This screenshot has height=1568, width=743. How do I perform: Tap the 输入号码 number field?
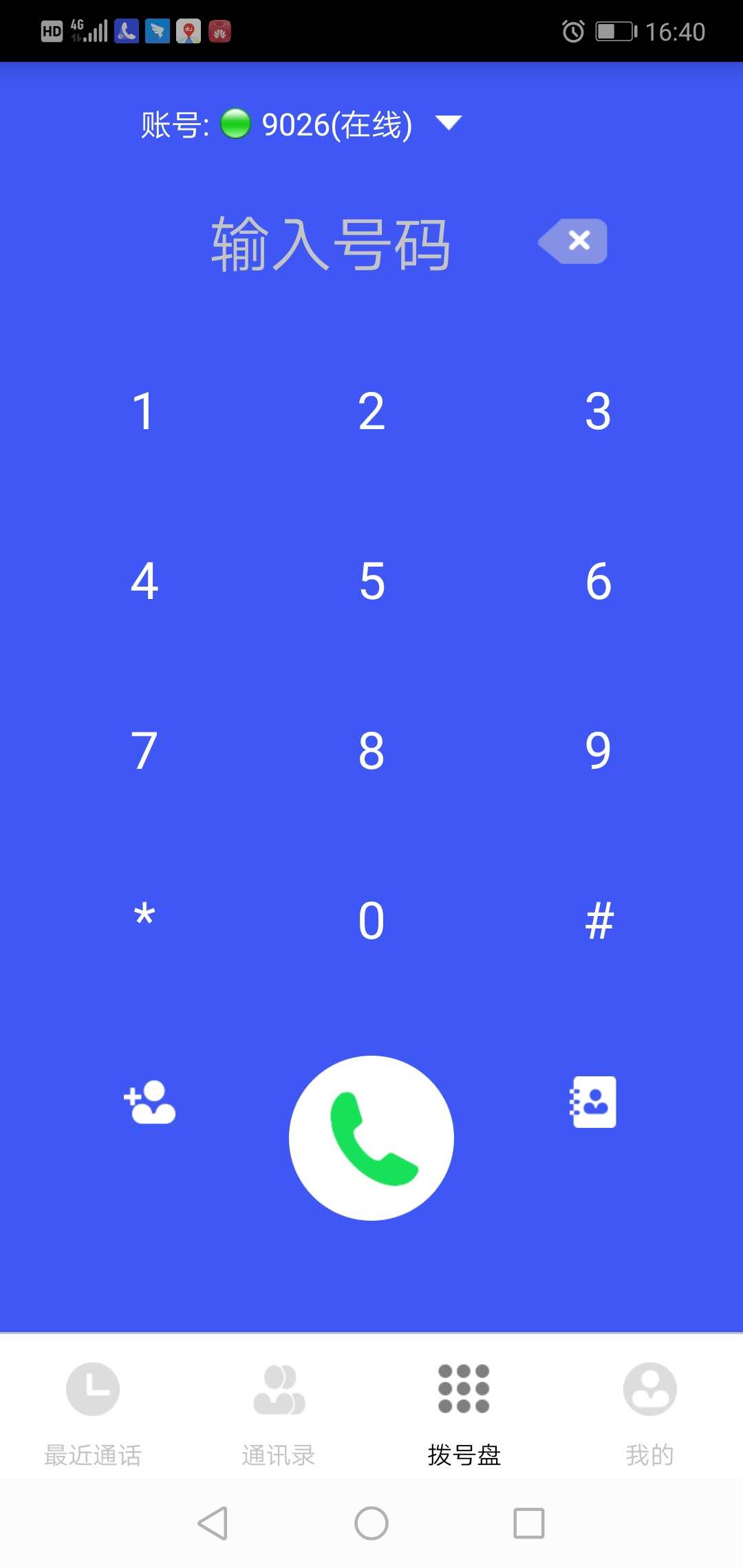[330, 243]
